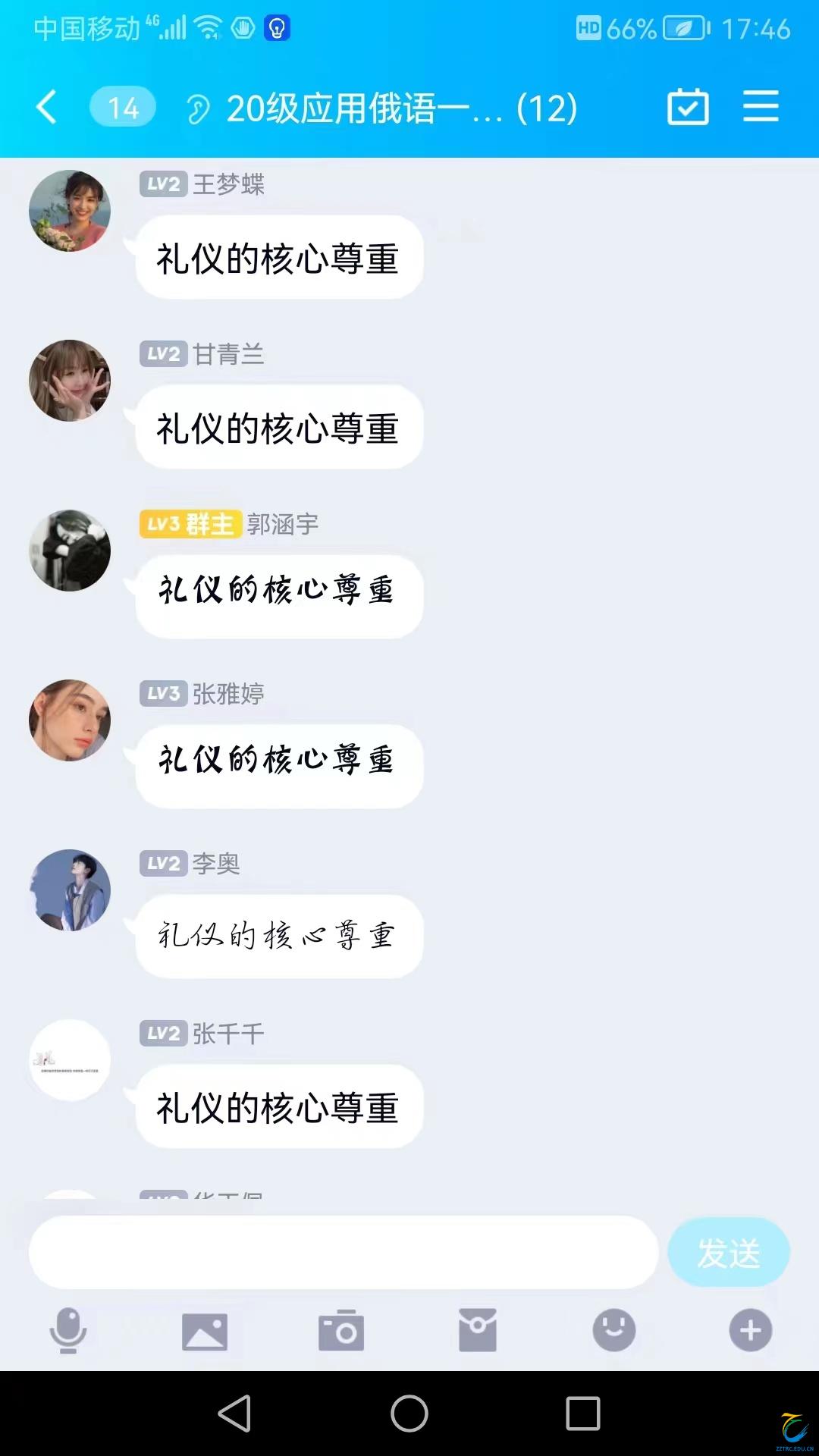This screenshot has width=819, height=1456.
Task: Open the group menu with three lines
Action: coord(761,106)
